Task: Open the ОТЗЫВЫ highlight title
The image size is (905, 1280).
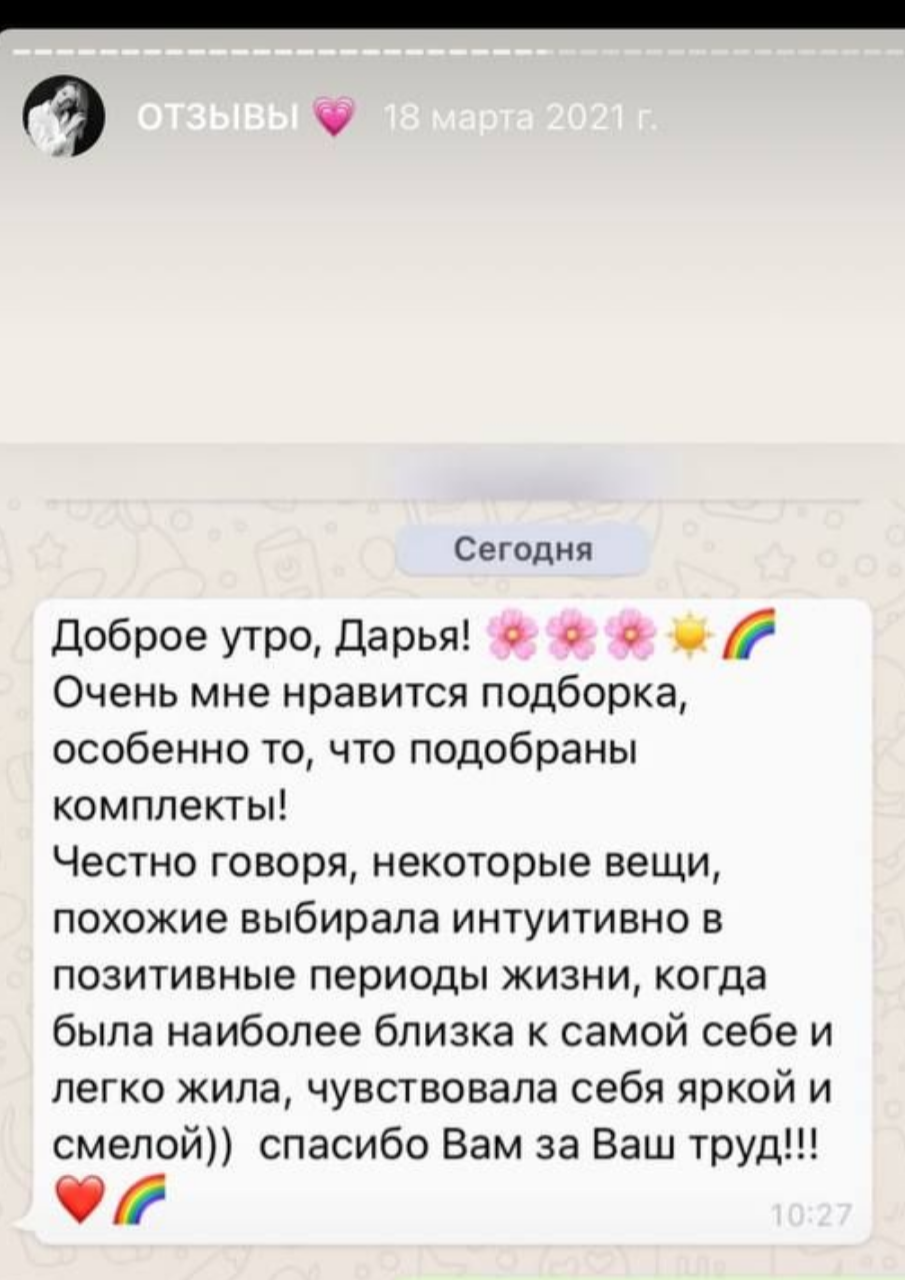Action: pos(217,122)
